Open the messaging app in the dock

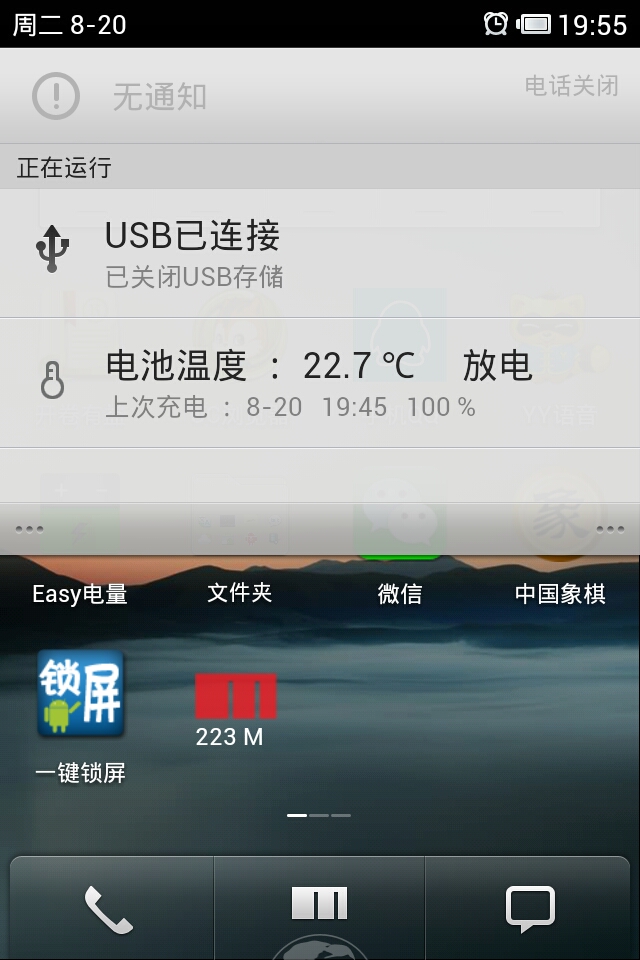pyautogui.click(x=530, y=908)
